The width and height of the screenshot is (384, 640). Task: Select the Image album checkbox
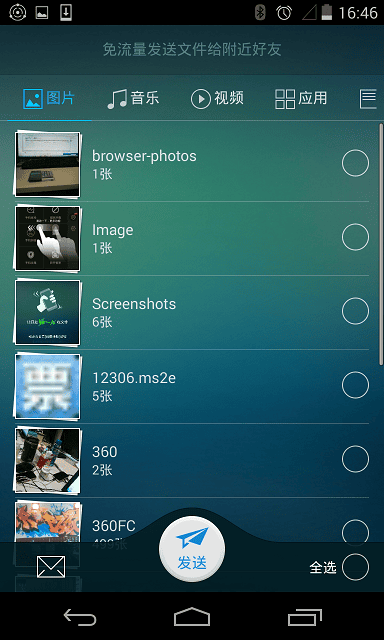[x=355, y=237]
